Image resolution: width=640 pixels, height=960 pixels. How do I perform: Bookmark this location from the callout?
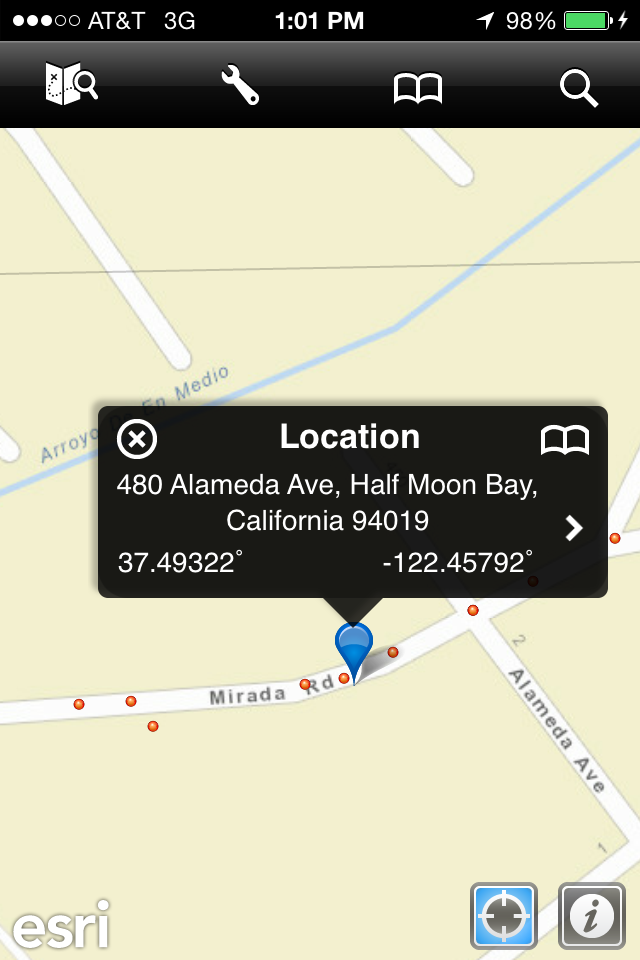point(565,440)
